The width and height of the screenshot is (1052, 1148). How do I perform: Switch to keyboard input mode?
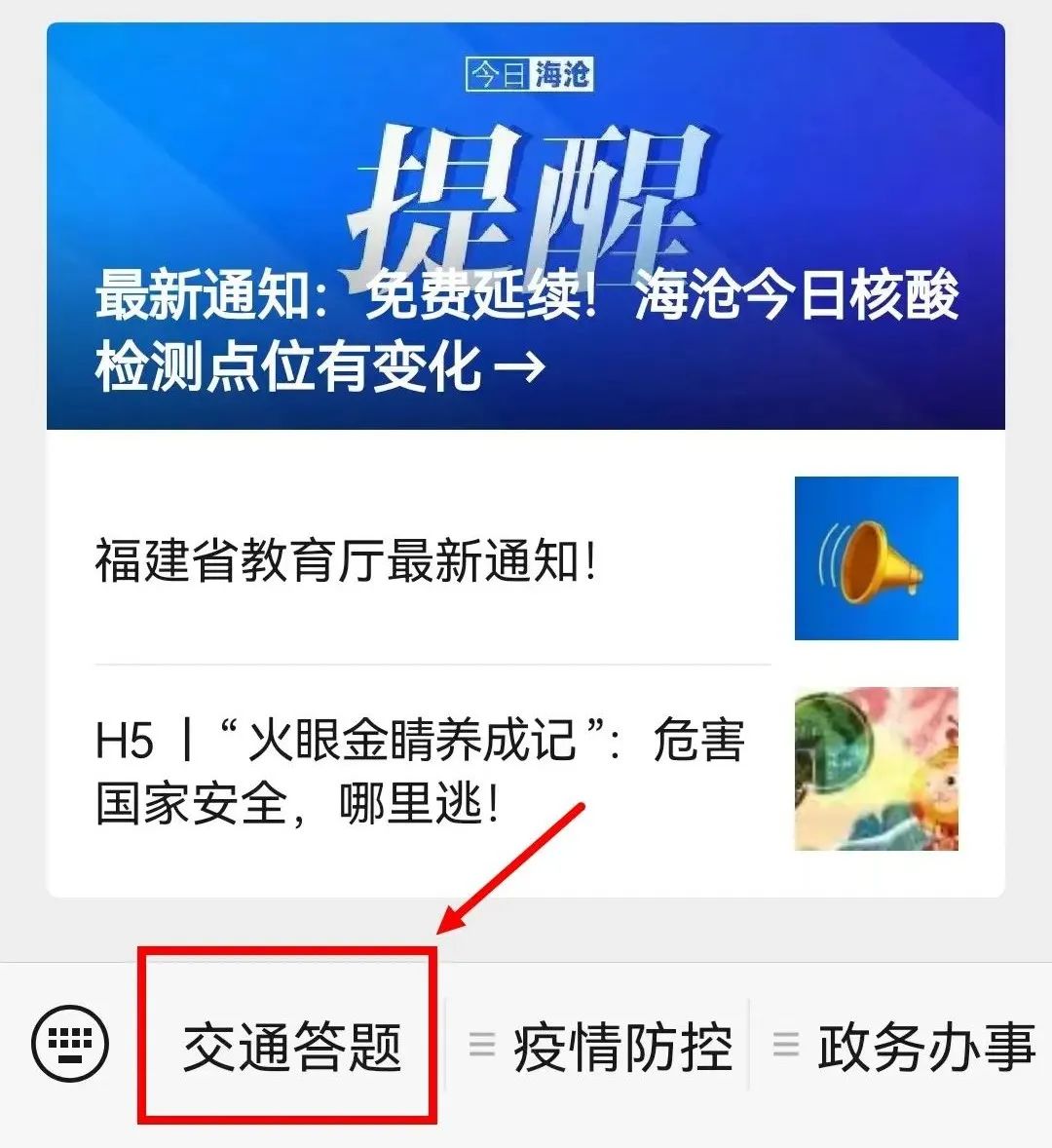[70, 1045]
